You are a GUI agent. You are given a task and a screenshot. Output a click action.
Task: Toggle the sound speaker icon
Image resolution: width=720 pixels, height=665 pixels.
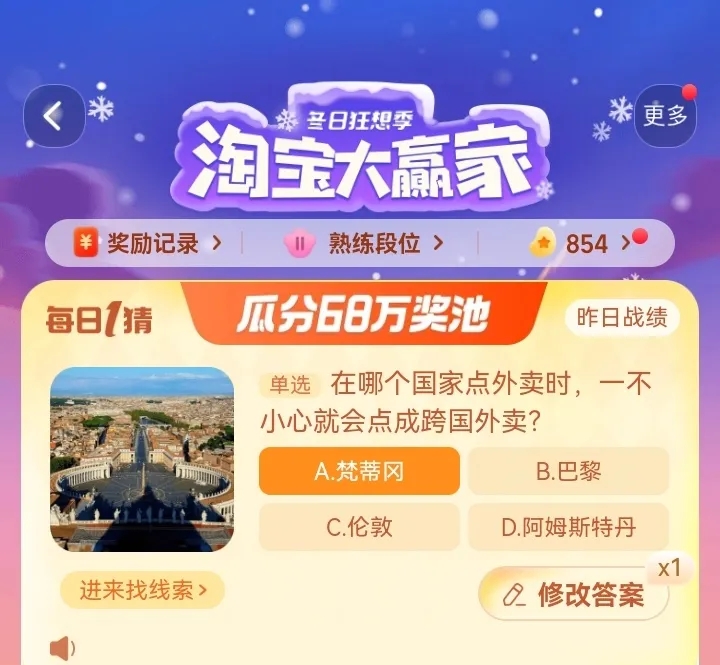pyautogui.click(x=62, y=648)
